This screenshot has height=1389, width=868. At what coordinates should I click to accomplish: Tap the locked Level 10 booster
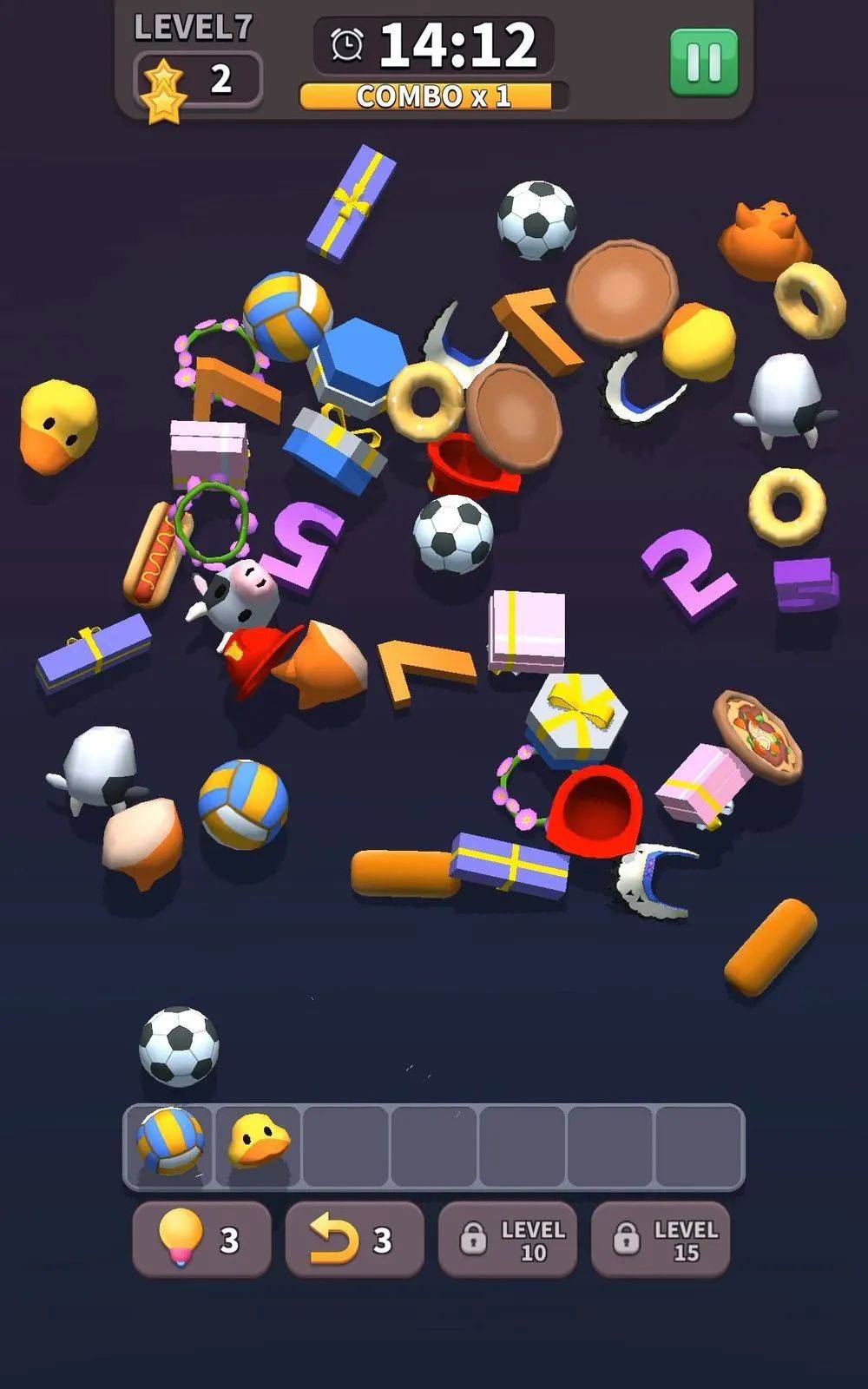click(x=508, y=1239)
